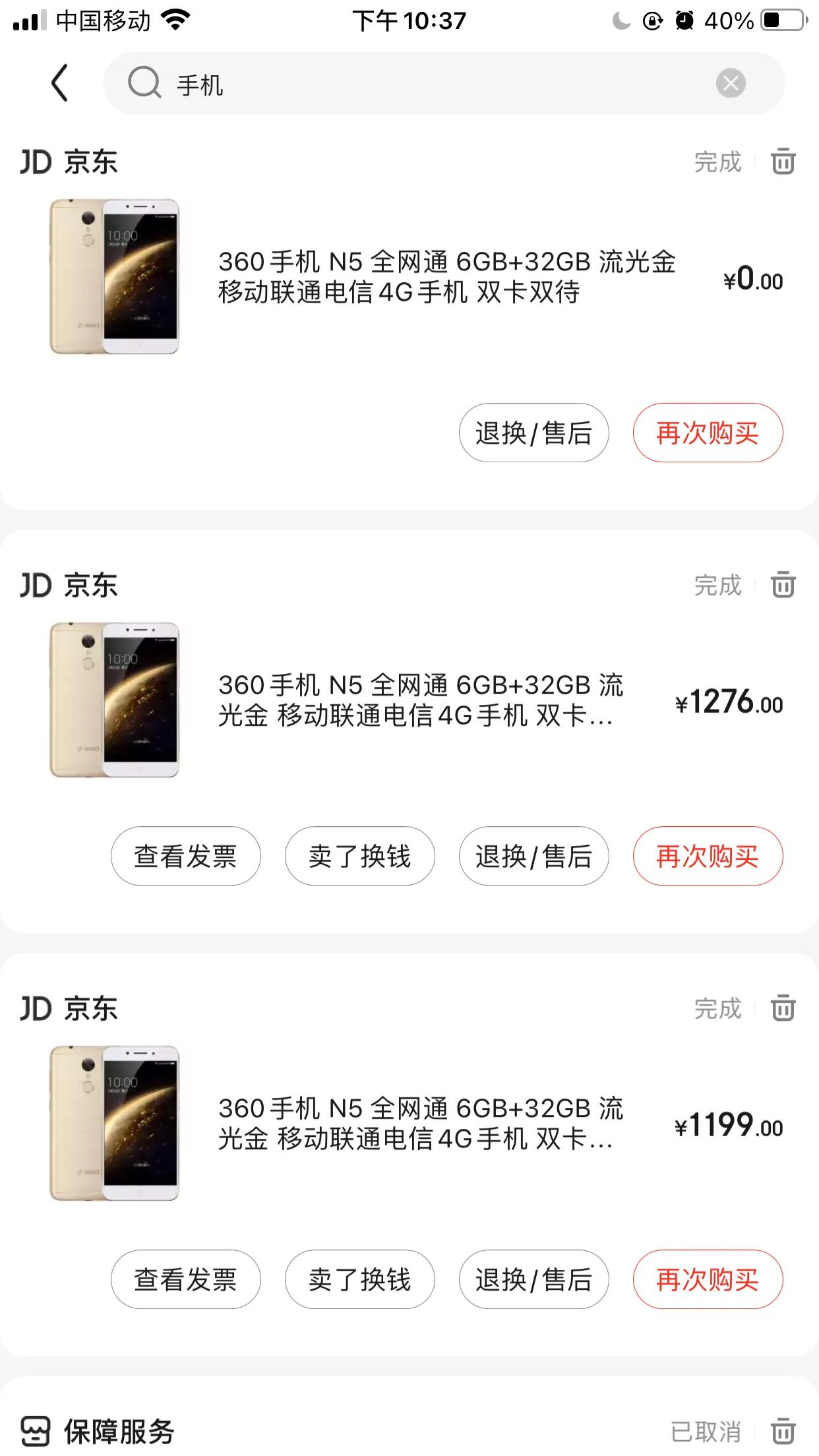Delete the ¥1199.00 order with the trash icon
The image size is (819, 1456).
pyautogui.click(x=783, y=1008)
